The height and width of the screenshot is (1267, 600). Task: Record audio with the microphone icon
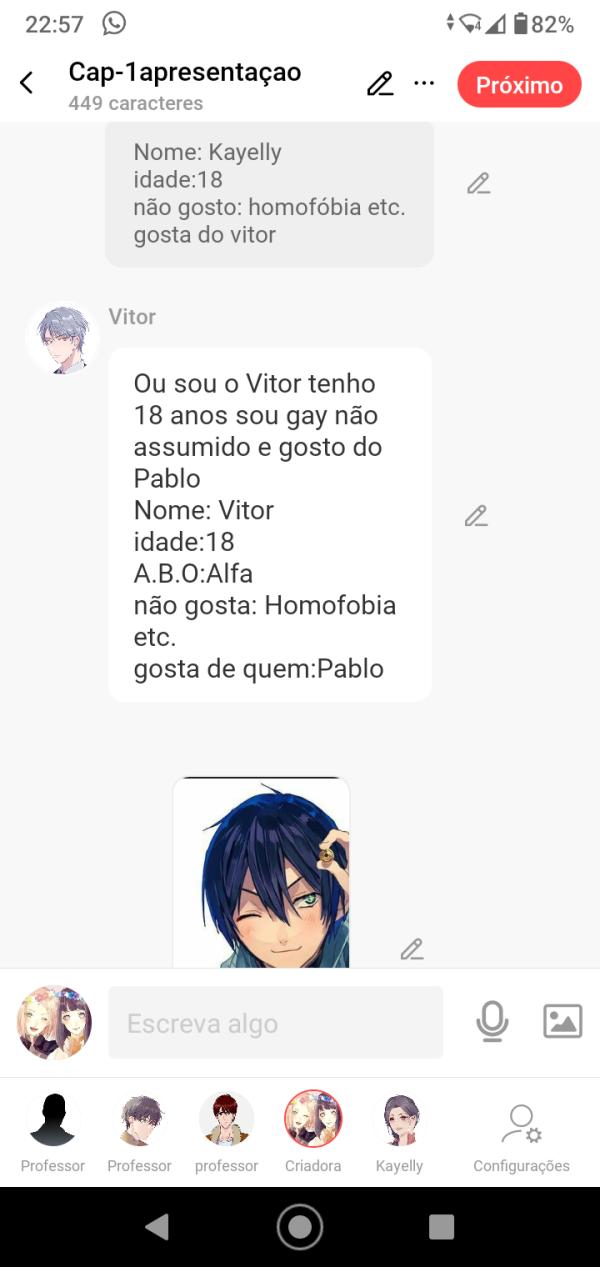coord(492,1021)
